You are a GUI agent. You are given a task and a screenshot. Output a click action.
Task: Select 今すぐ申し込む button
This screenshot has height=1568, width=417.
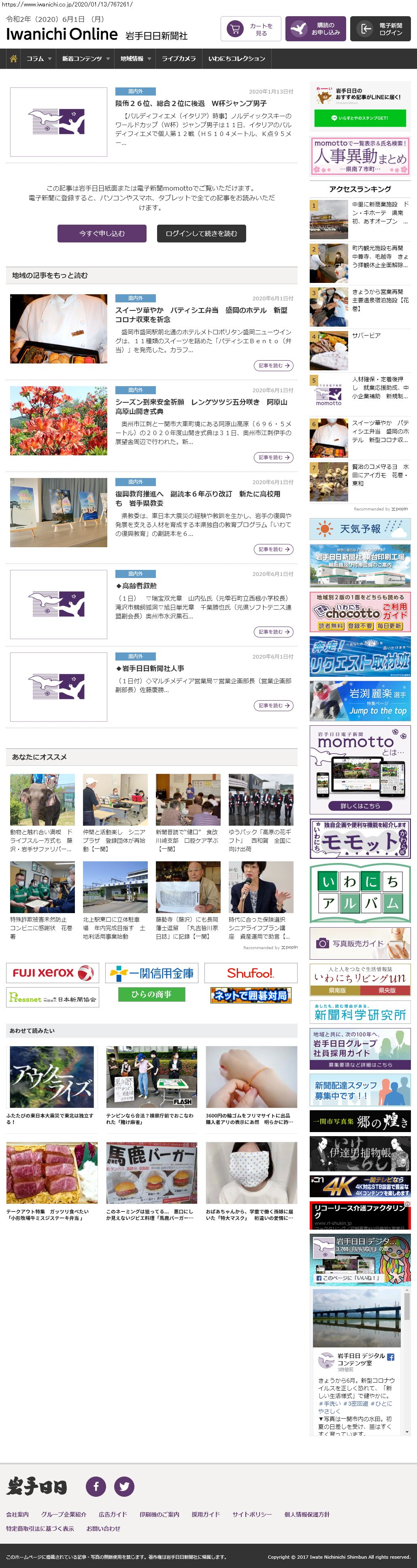click(102, 233)
